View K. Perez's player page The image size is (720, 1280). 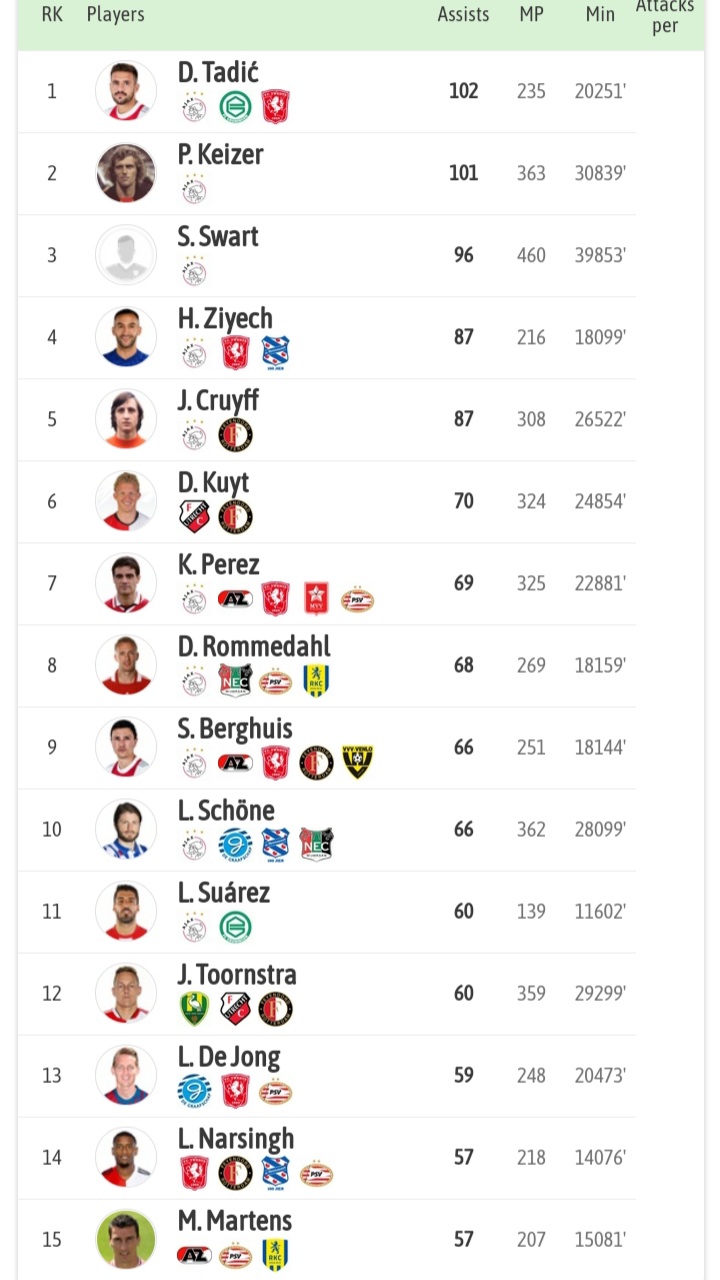218,564
